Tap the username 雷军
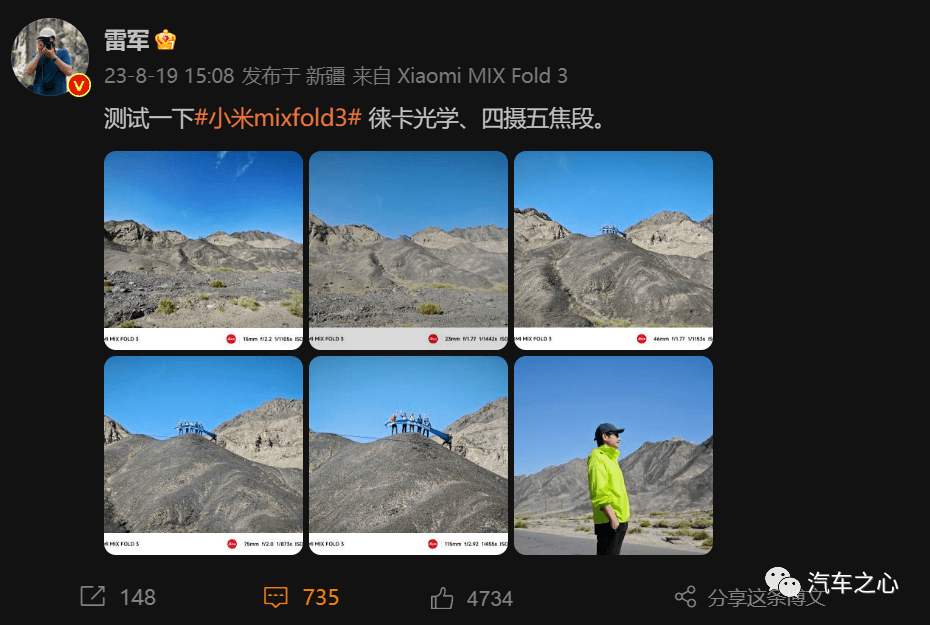930x625 pixels. (127, 40)
